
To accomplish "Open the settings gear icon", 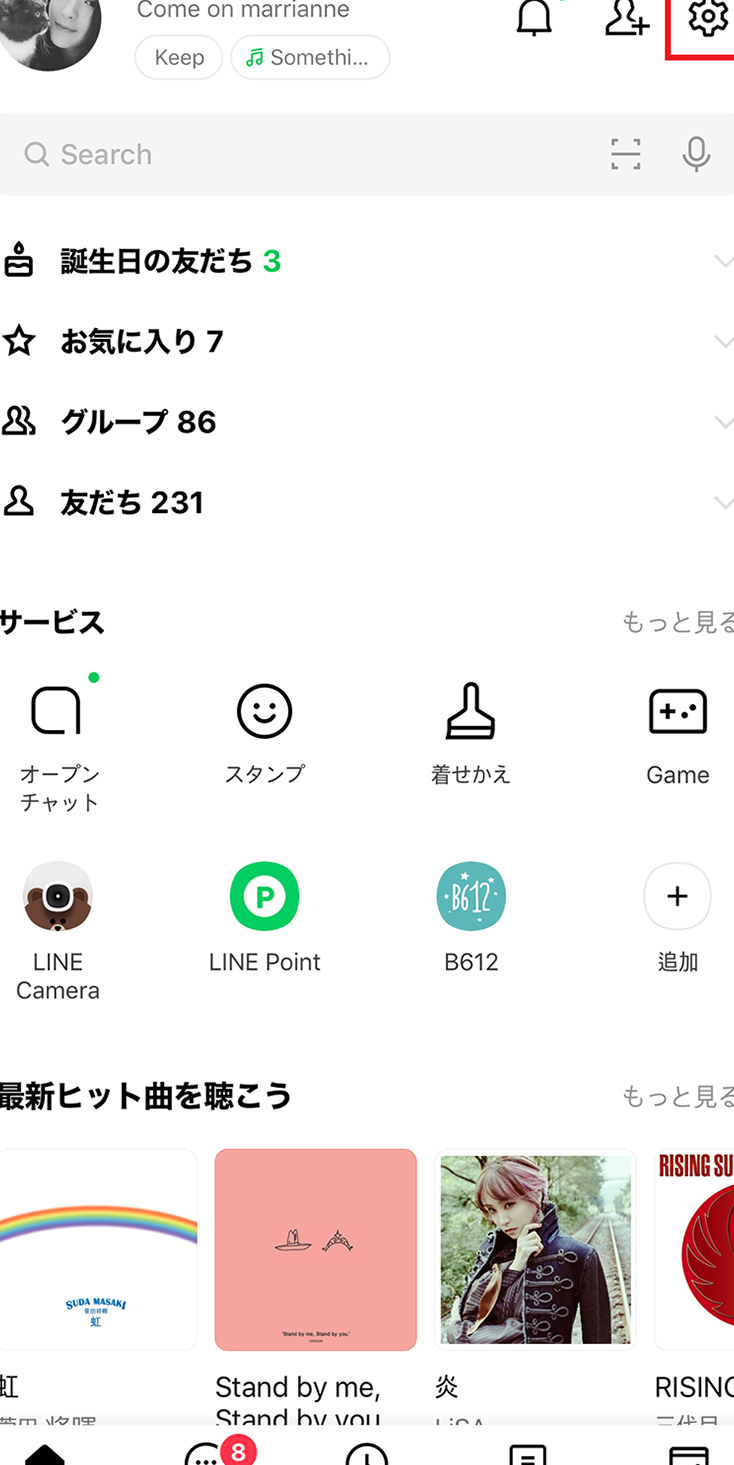I will pos(707,18).
